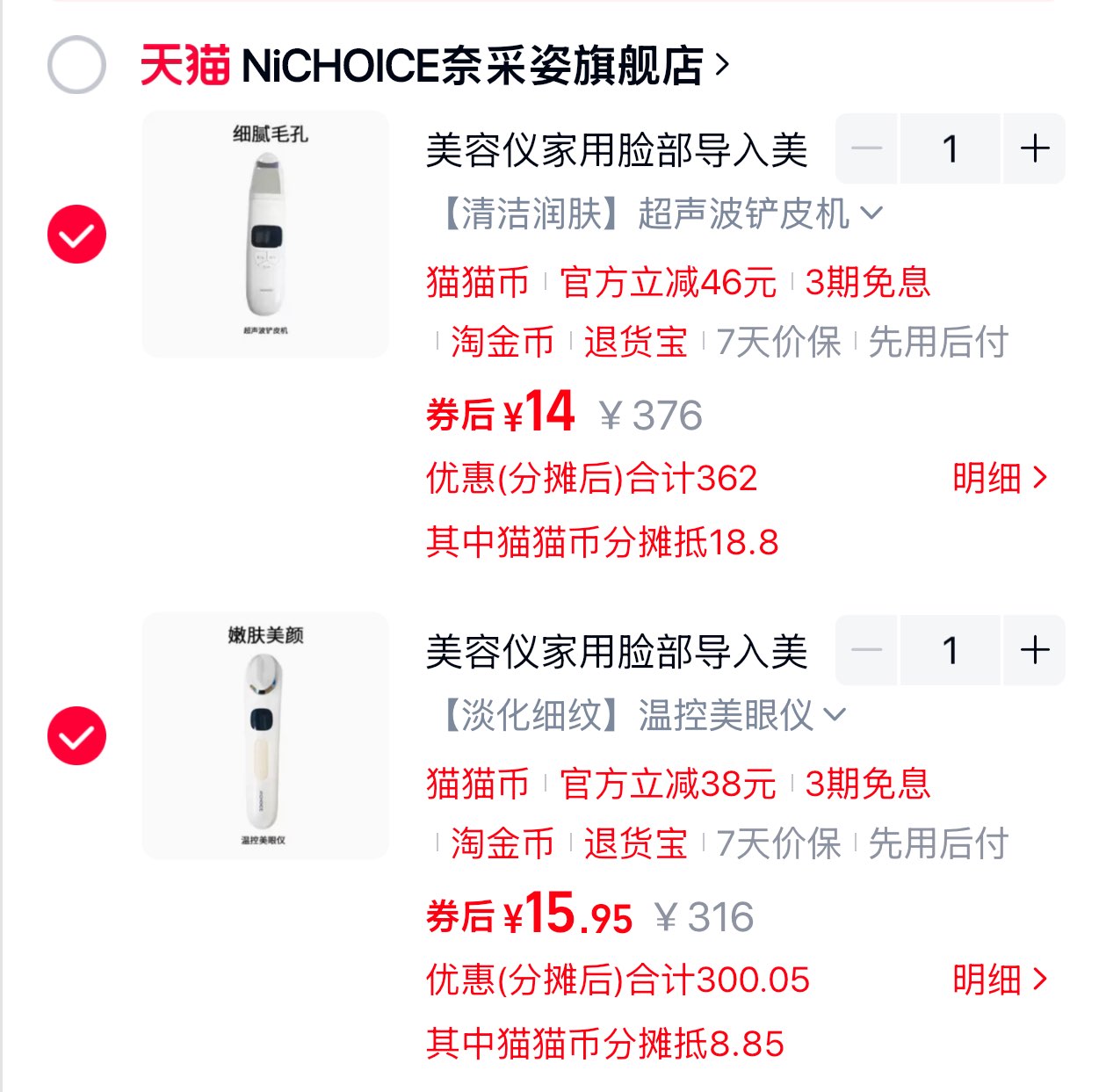Open the 温控美眼仪 product image
Viewport: 1106px width, 1092px height.
coord(265,735)
